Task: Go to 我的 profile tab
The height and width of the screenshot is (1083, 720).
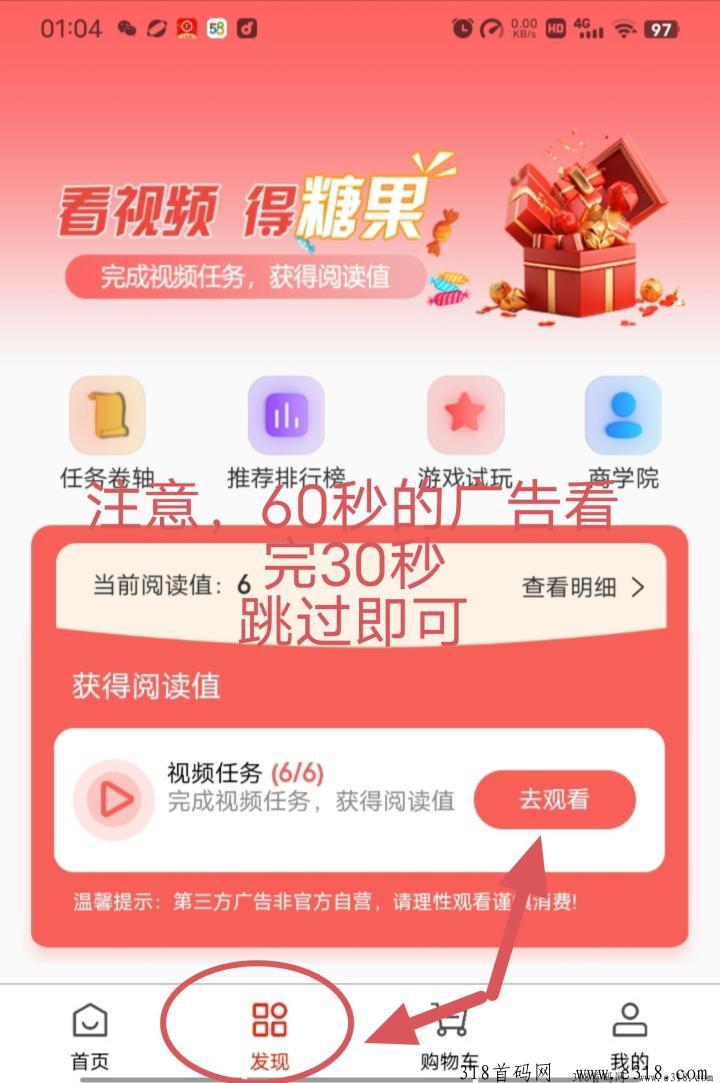Action: pos(629,1035)
